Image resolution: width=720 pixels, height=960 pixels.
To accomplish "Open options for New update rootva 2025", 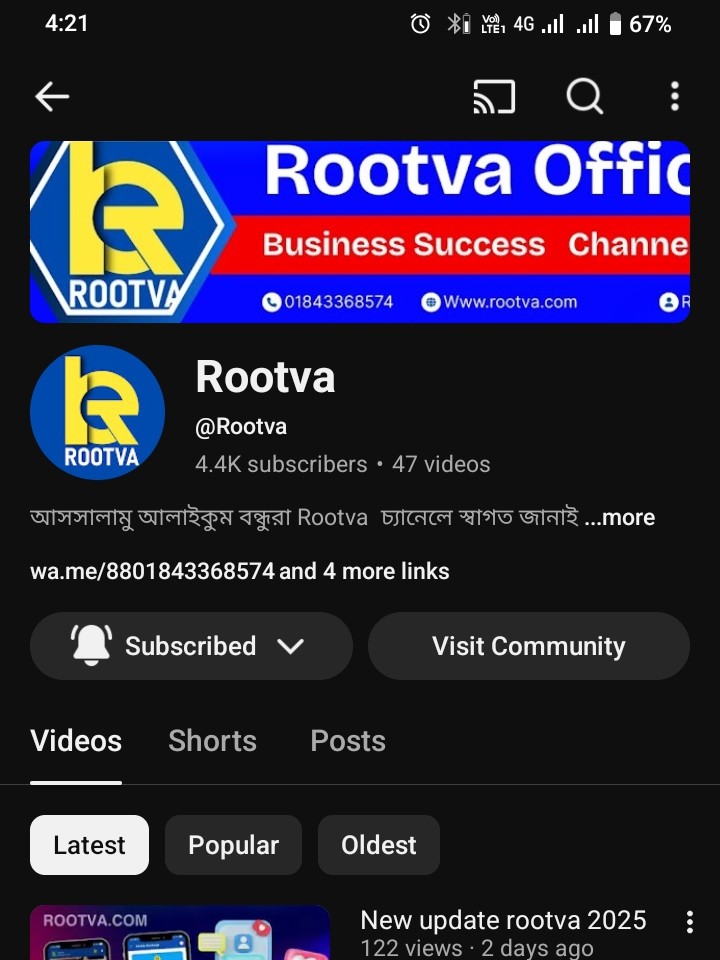I will tap(688, 922).
